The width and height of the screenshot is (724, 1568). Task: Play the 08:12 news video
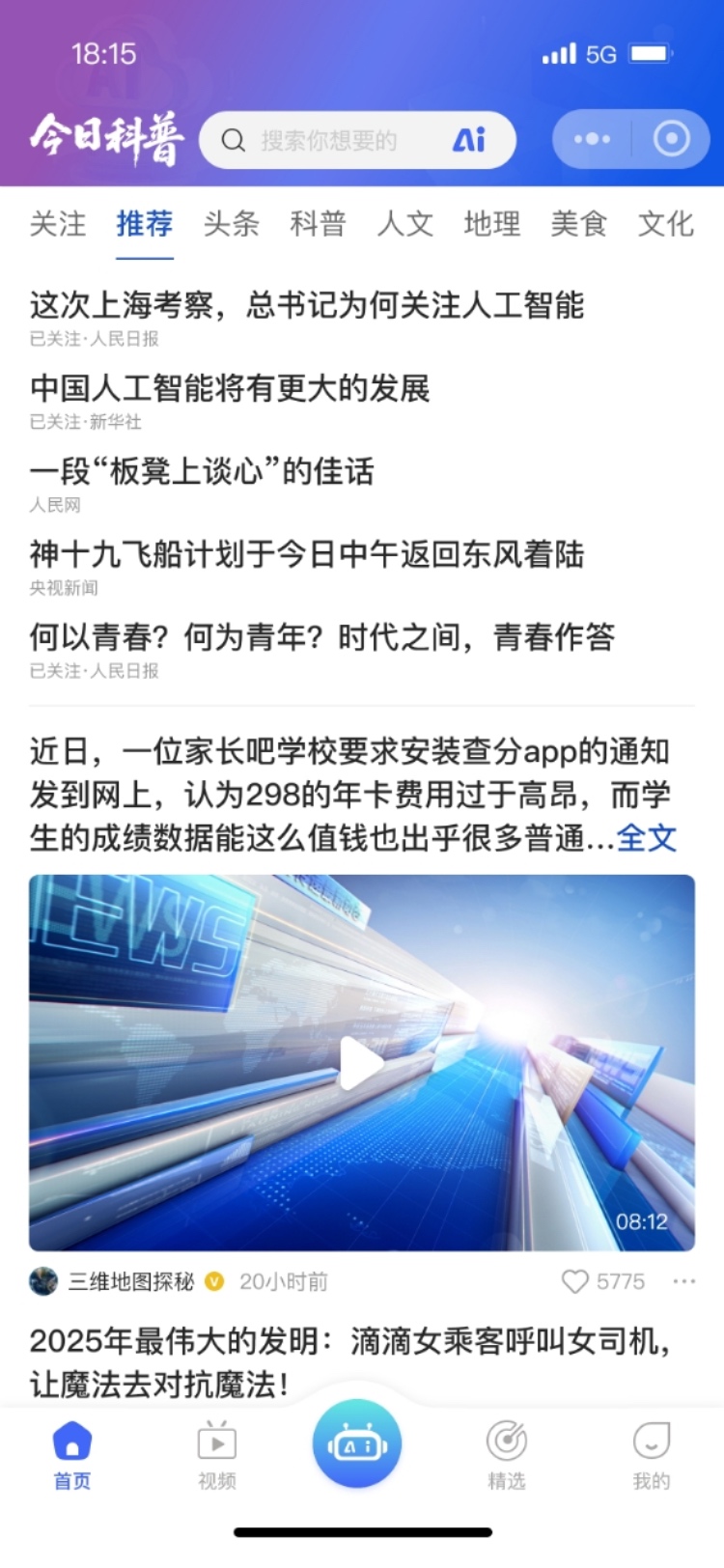coord(361,1063)
